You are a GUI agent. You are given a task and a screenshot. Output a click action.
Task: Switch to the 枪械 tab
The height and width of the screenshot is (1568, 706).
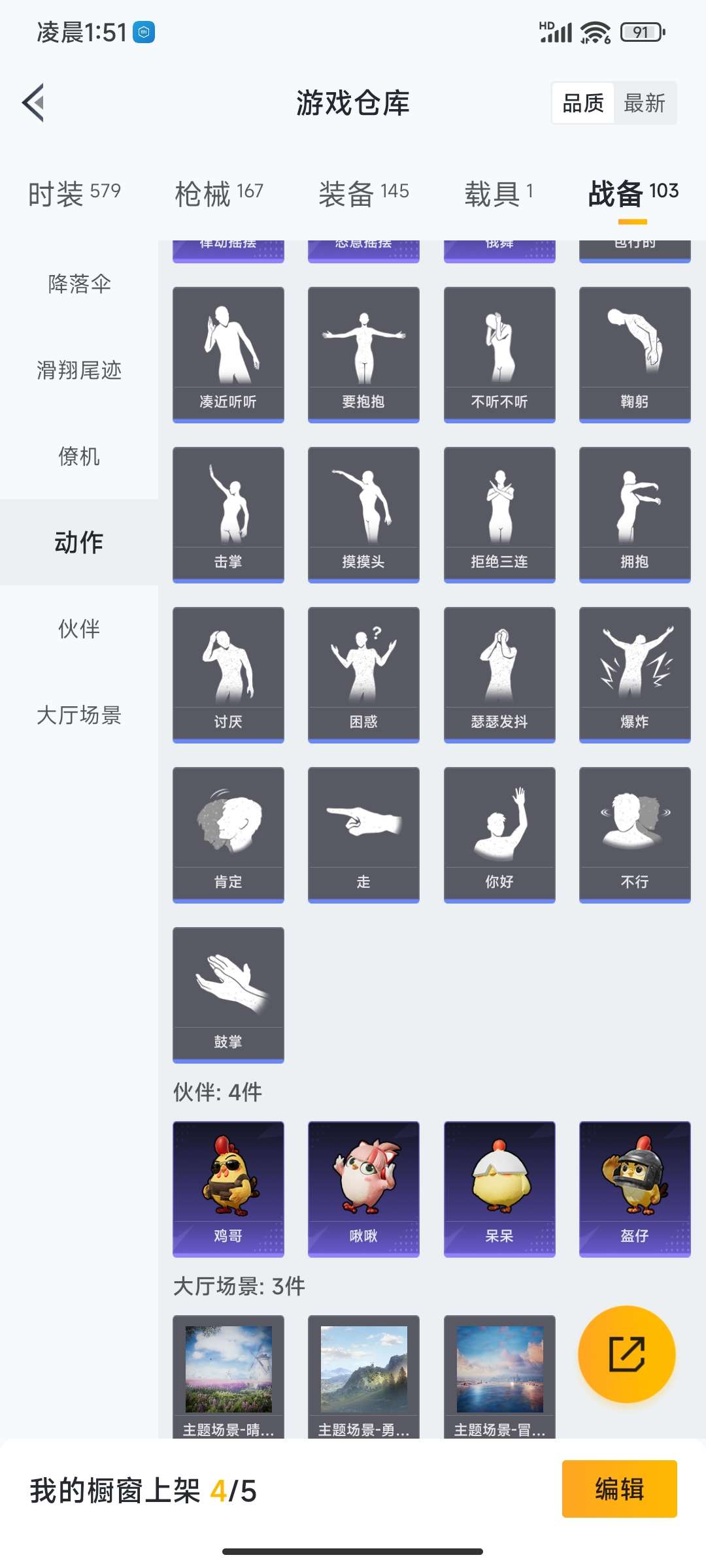click(x=218, y=193)
